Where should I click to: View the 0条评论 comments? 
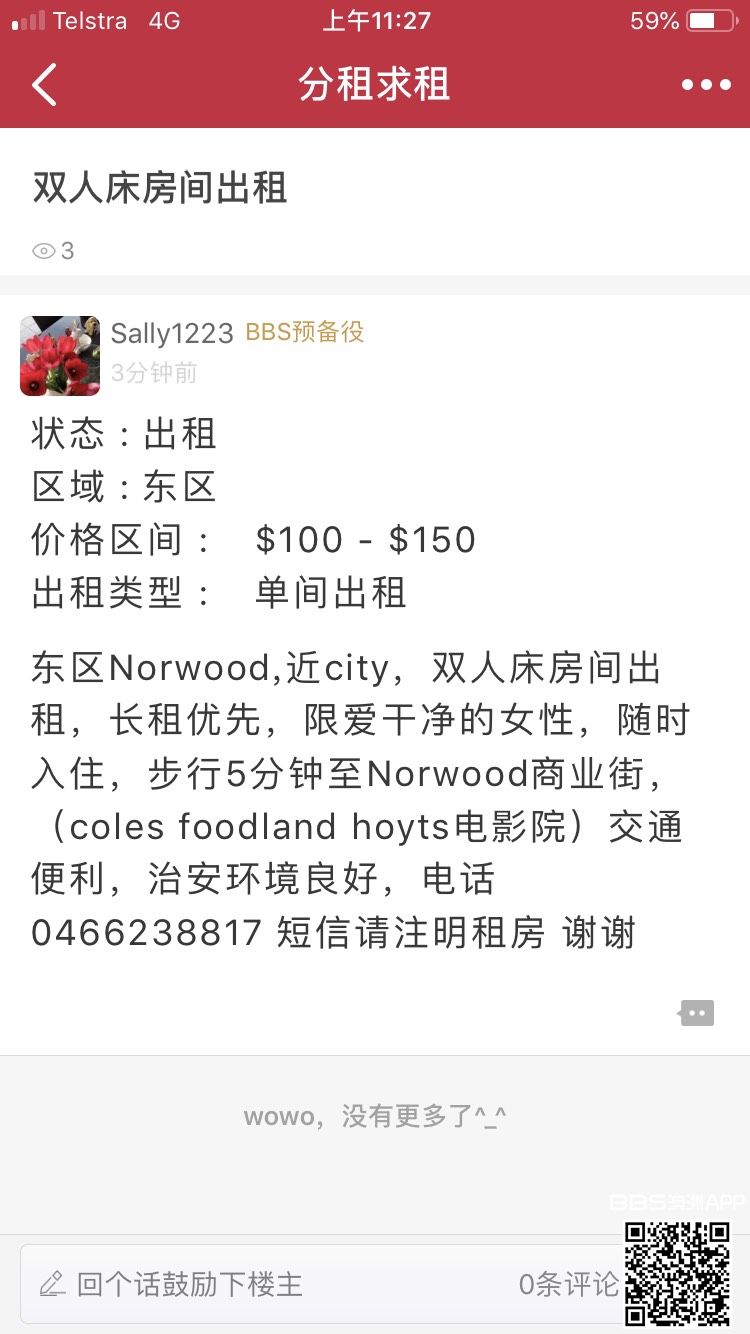[568, 1284]
